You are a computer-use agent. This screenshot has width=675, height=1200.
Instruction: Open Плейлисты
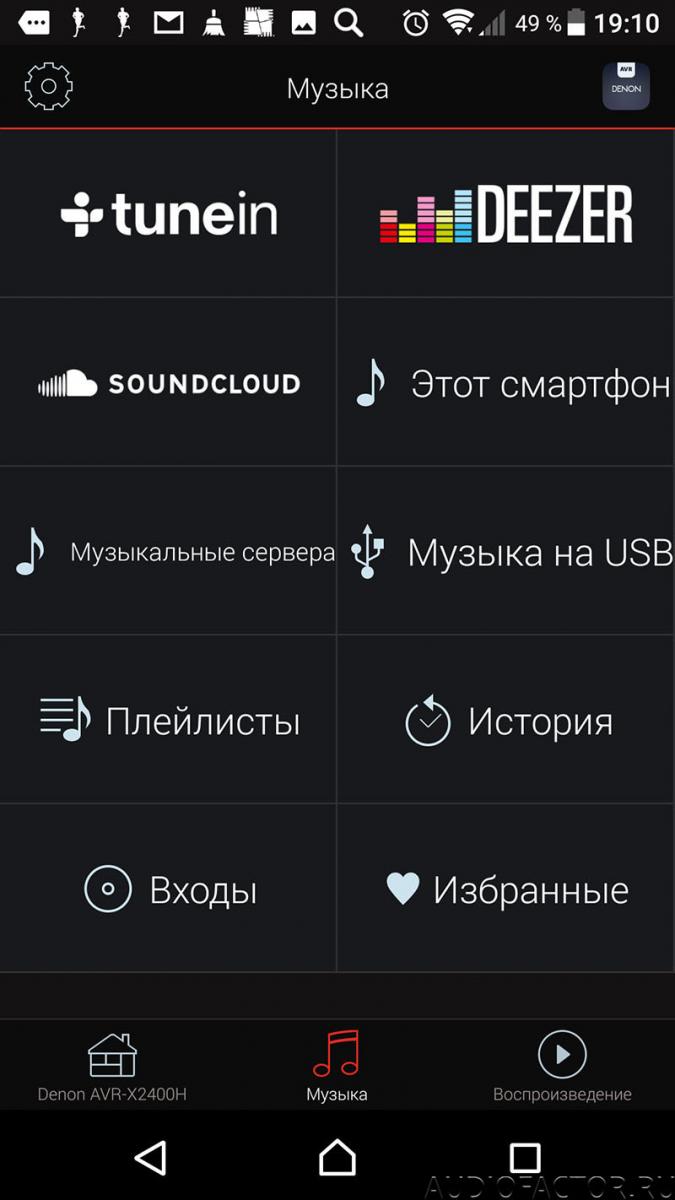pos(168,720)
